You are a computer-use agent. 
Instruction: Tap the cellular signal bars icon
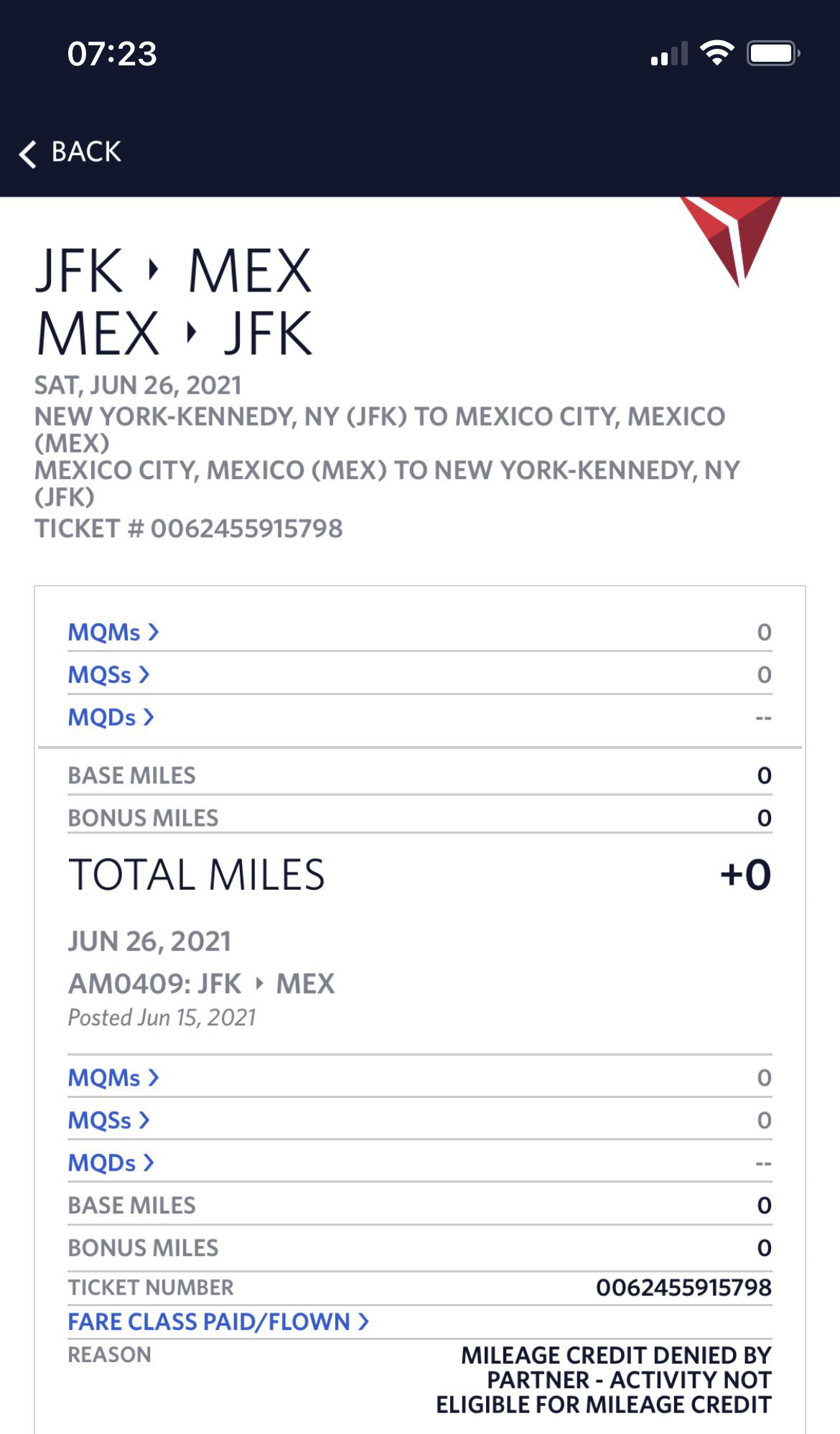tap(668, 52)
